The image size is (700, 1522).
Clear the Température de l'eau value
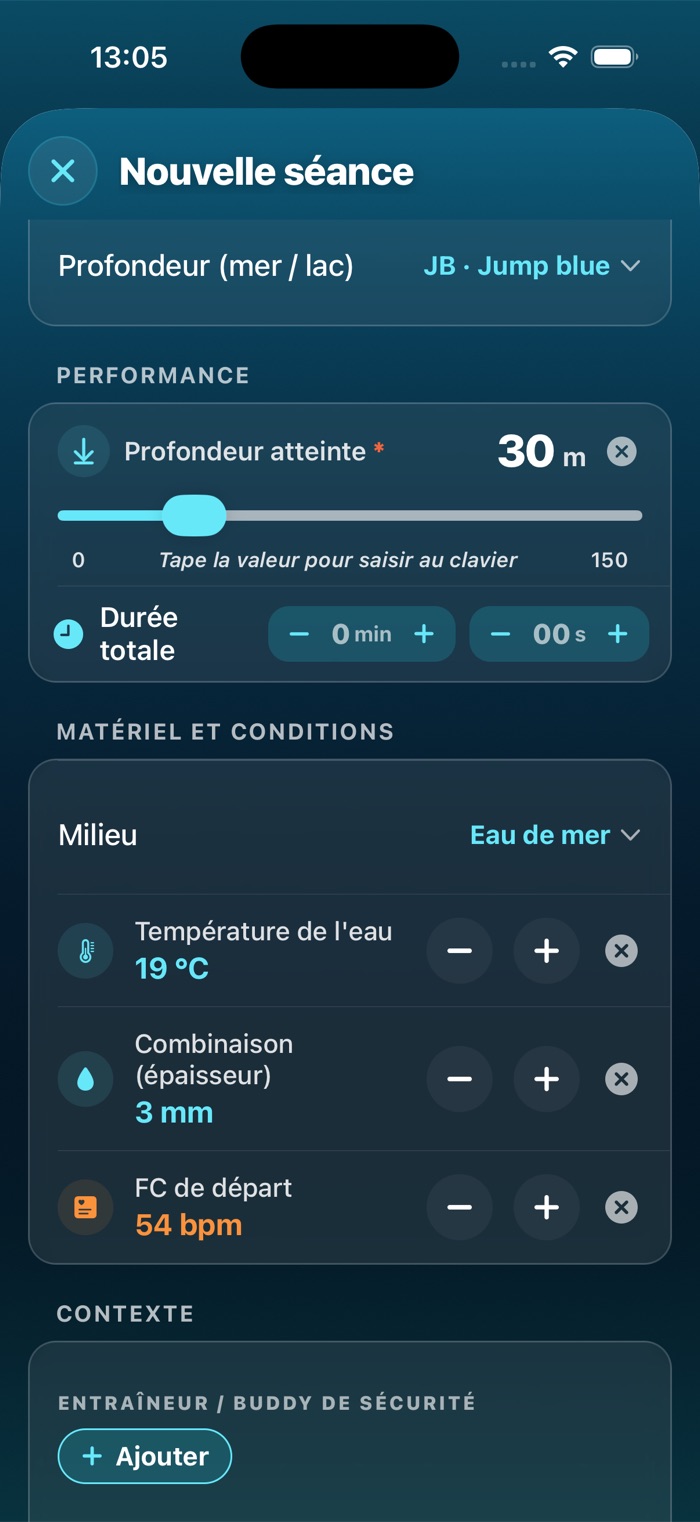(621, 950)
